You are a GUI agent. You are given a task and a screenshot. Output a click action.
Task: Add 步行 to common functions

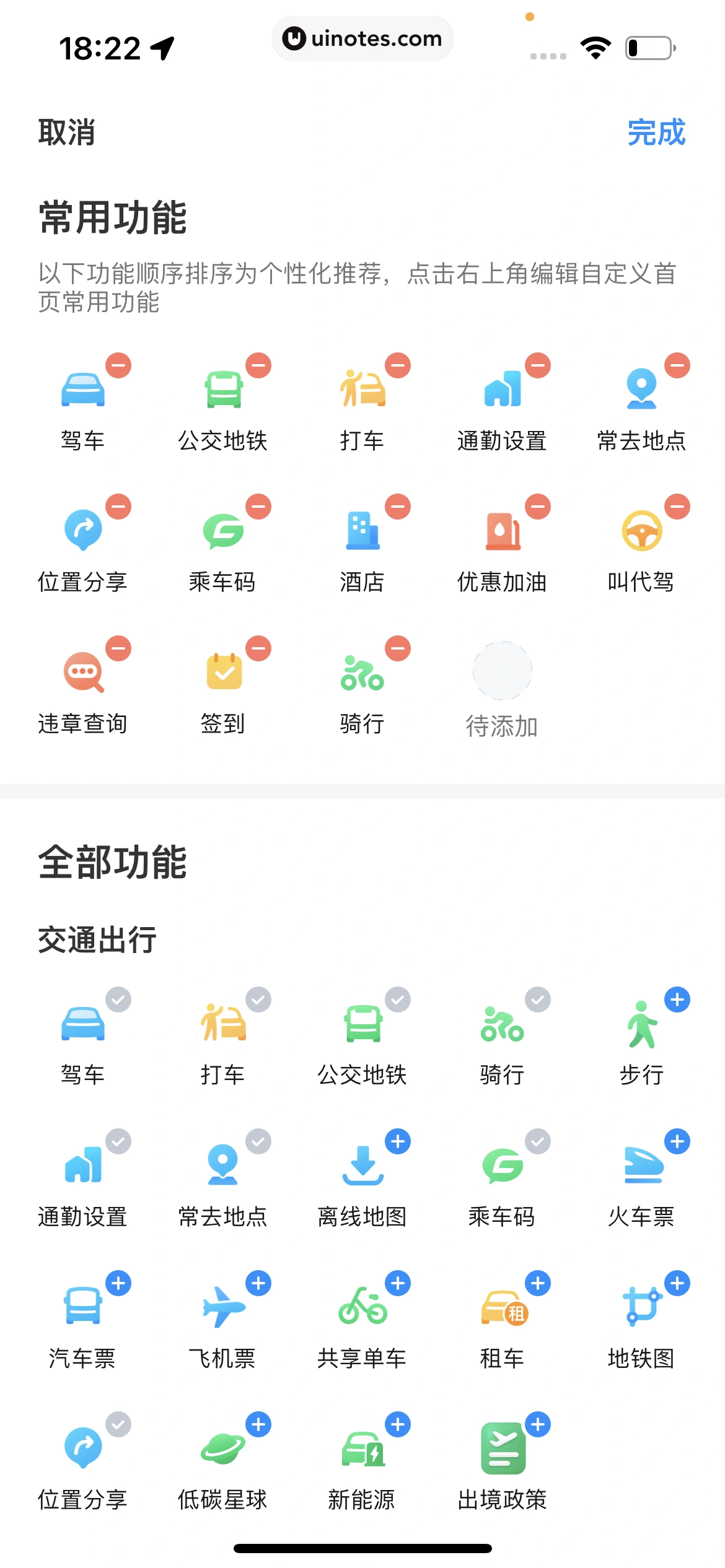click(x=677, y=1000)
